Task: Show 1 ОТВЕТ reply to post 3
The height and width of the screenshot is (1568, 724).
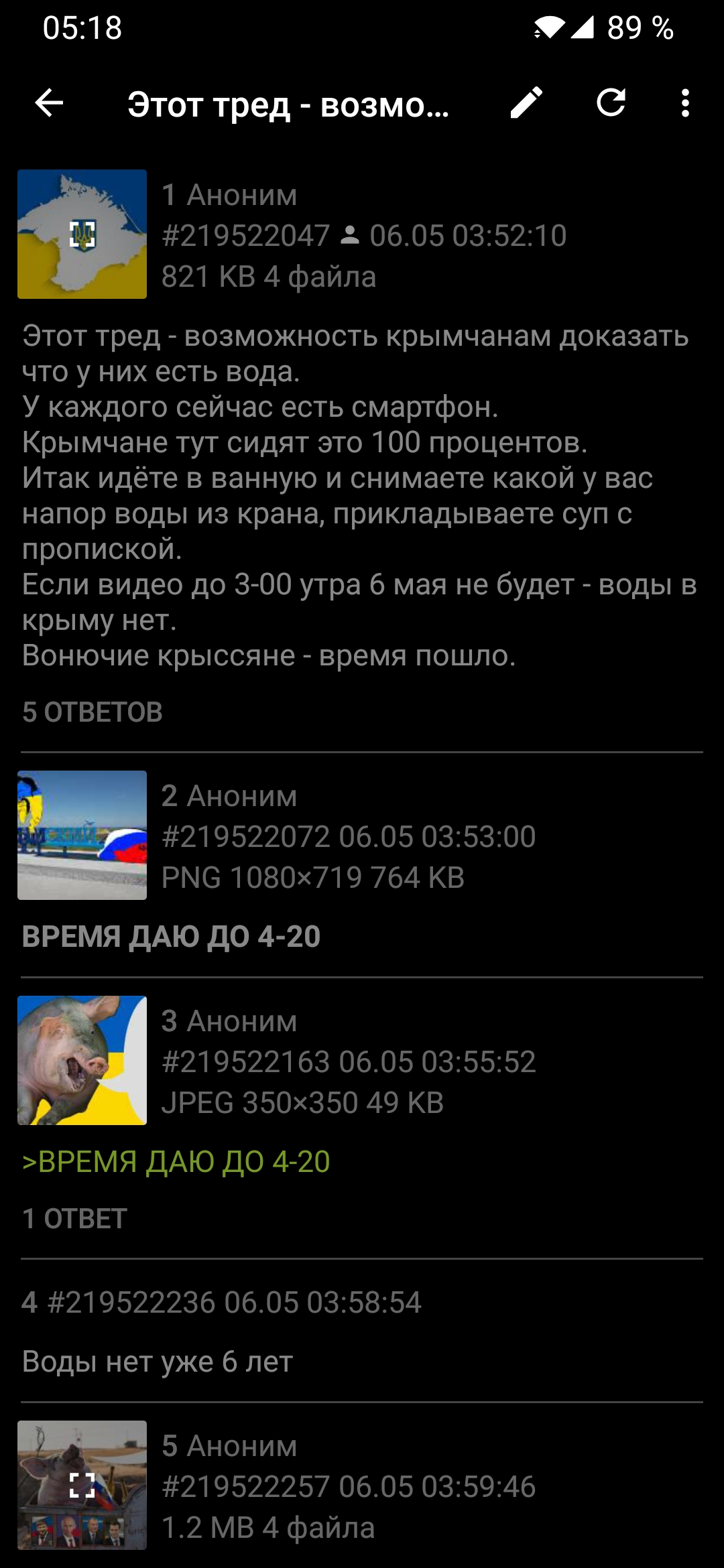Action: [x=74, y=1218]
